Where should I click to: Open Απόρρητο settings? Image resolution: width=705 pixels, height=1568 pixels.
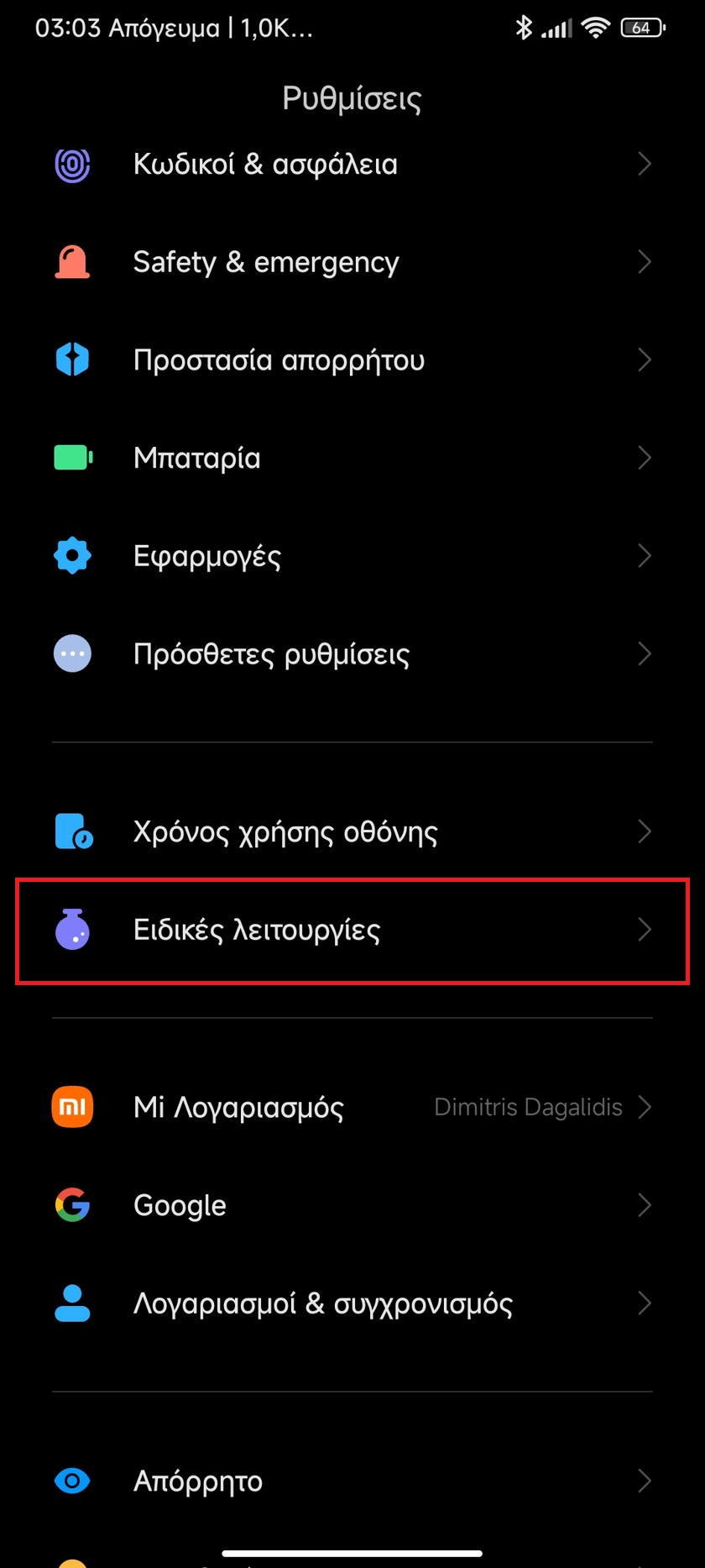352,1481
